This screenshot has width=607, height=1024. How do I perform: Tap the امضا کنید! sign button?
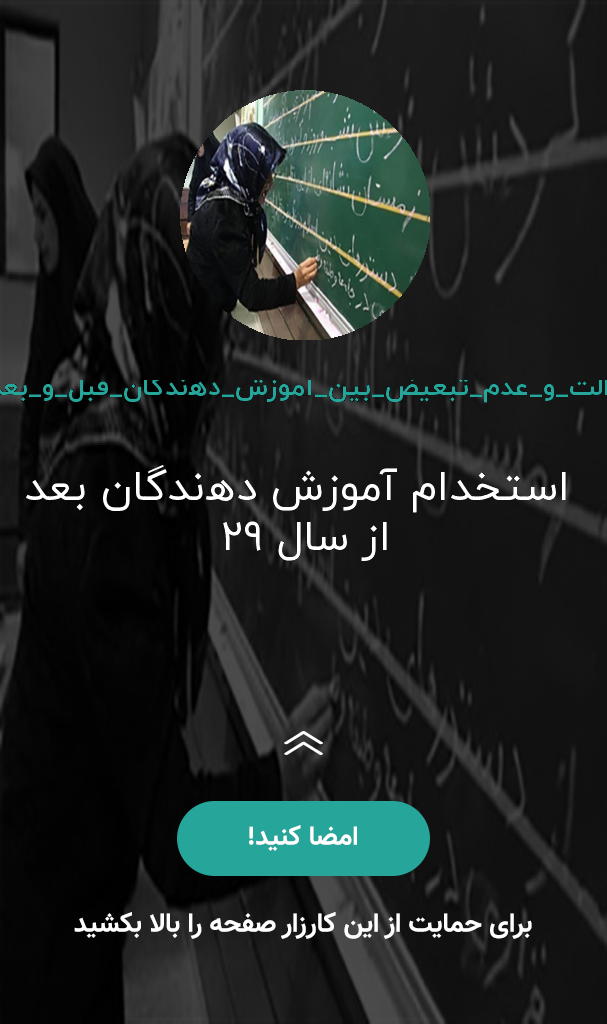(303, 838)
